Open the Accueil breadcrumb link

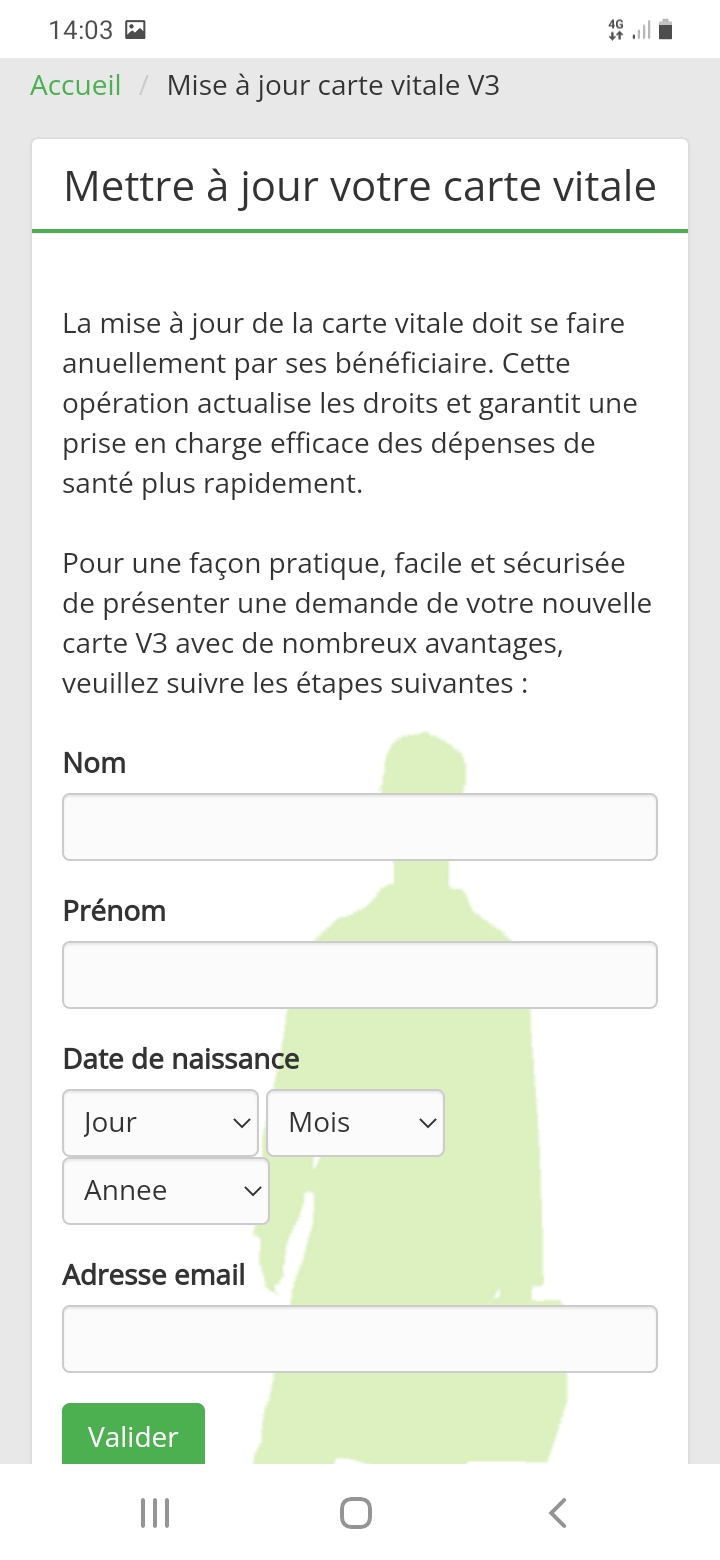point(76,86)
